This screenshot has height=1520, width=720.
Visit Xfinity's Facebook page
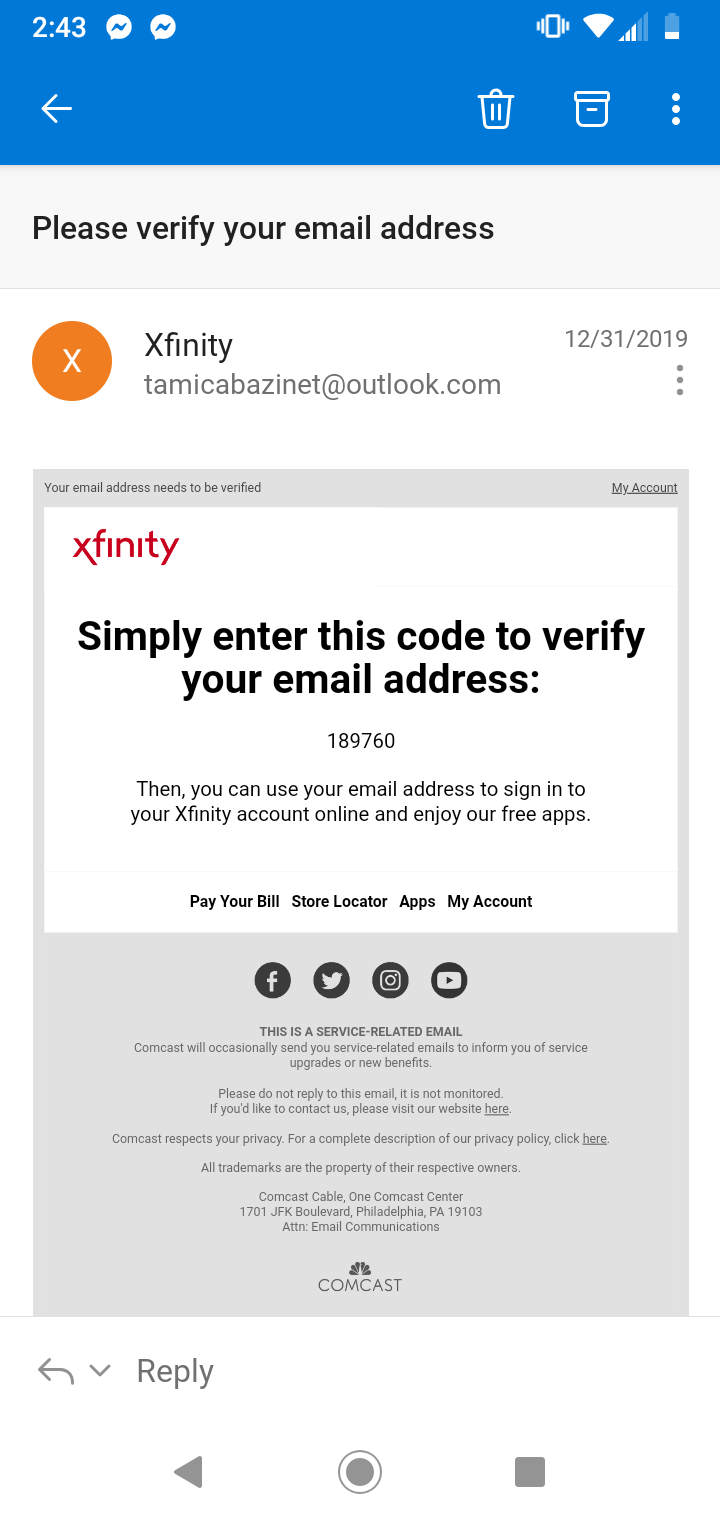tap(272, 980)
